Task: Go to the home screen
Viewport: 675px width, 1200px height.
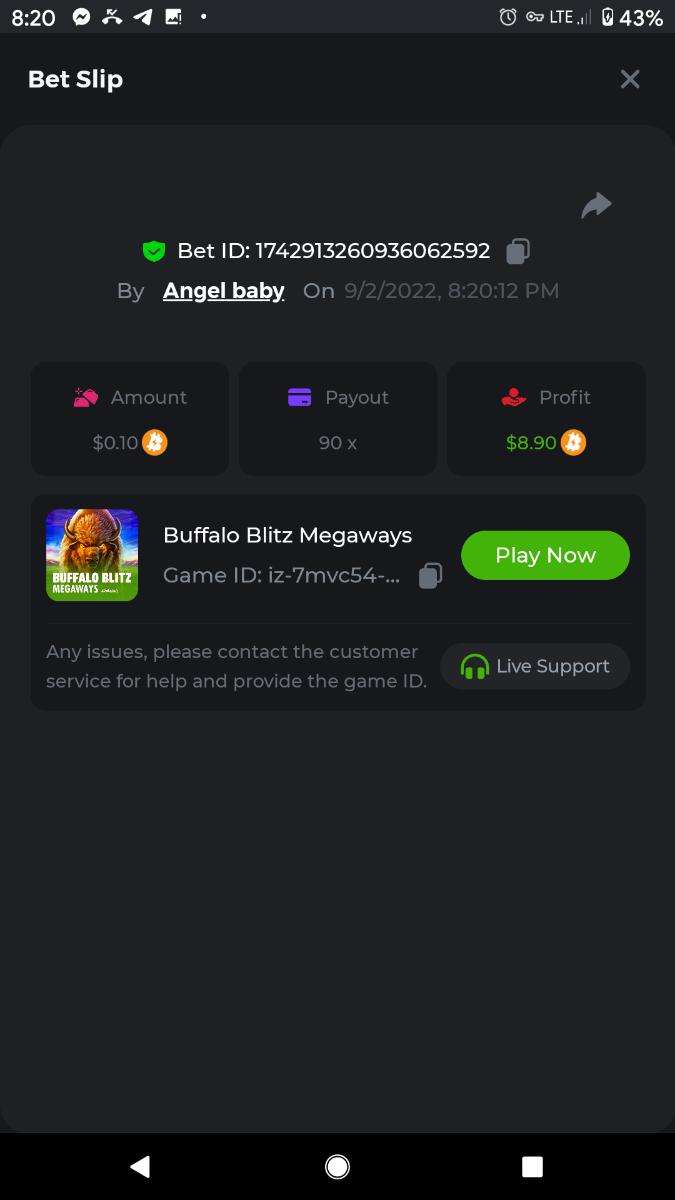Action: click(337, 1166)
